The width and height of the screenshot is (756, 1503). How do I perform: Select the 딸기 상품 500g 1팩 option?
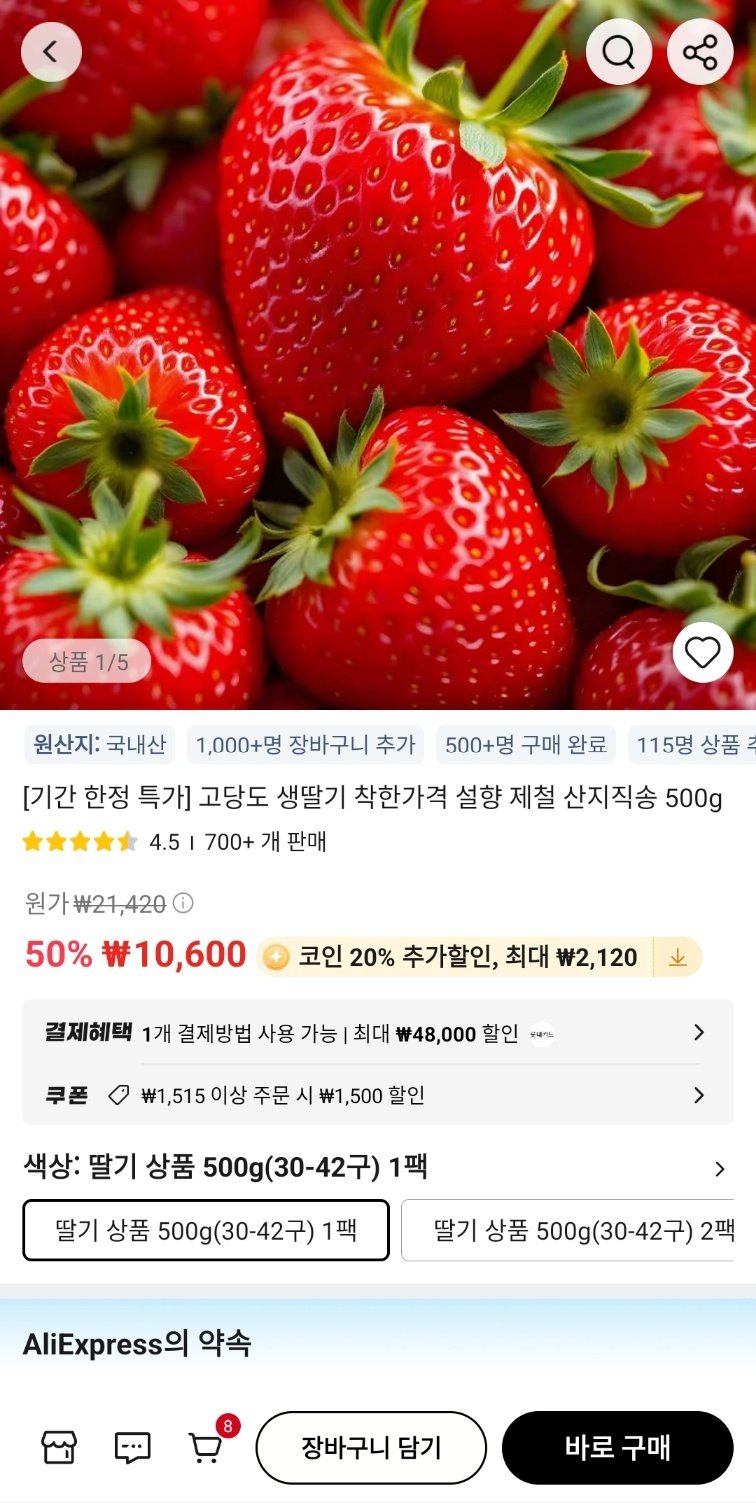tap(205, 1230)
